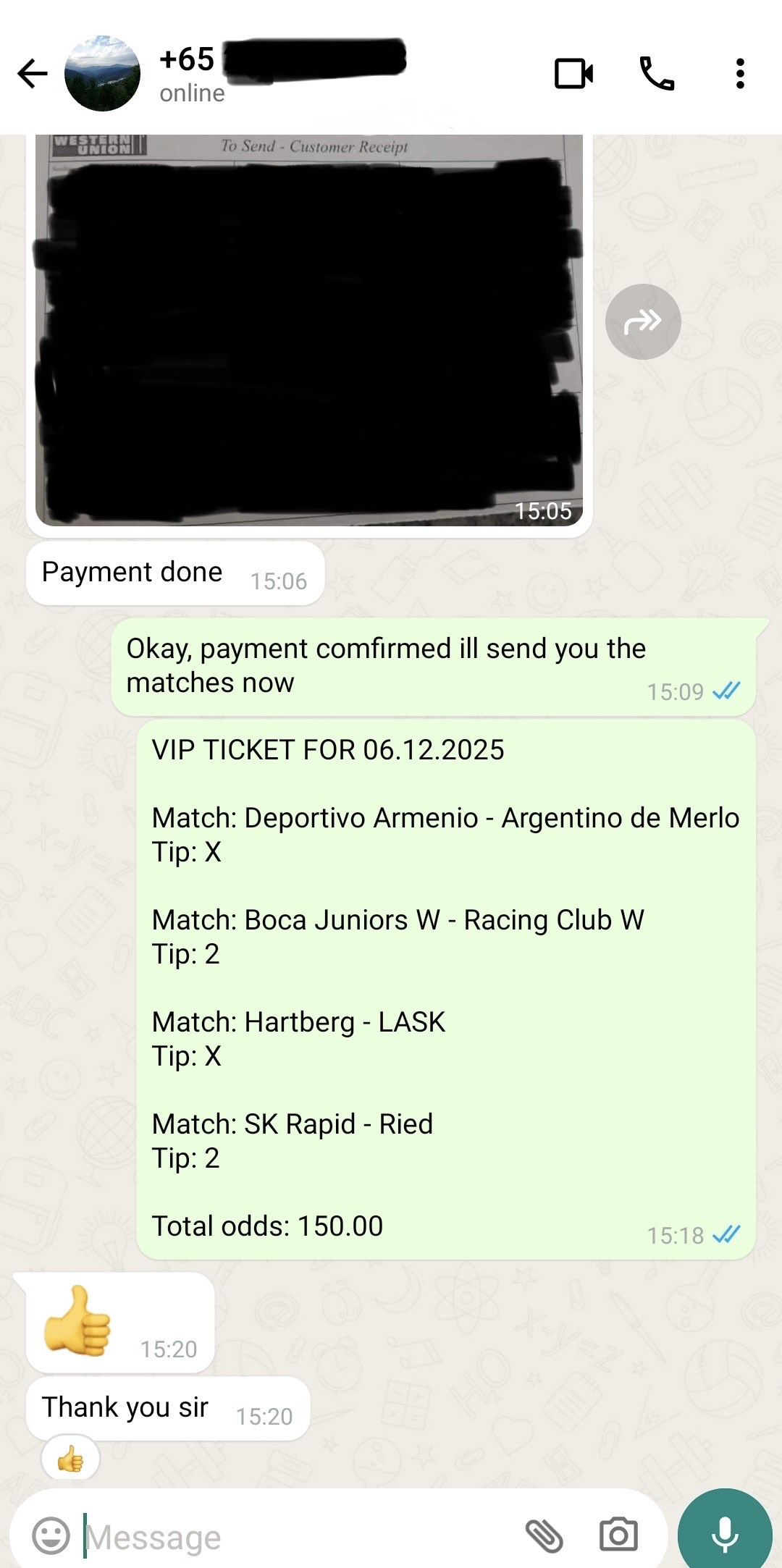The image size is (782, 1568).
Task: Open the overflow menu
Action: point(739,73)
